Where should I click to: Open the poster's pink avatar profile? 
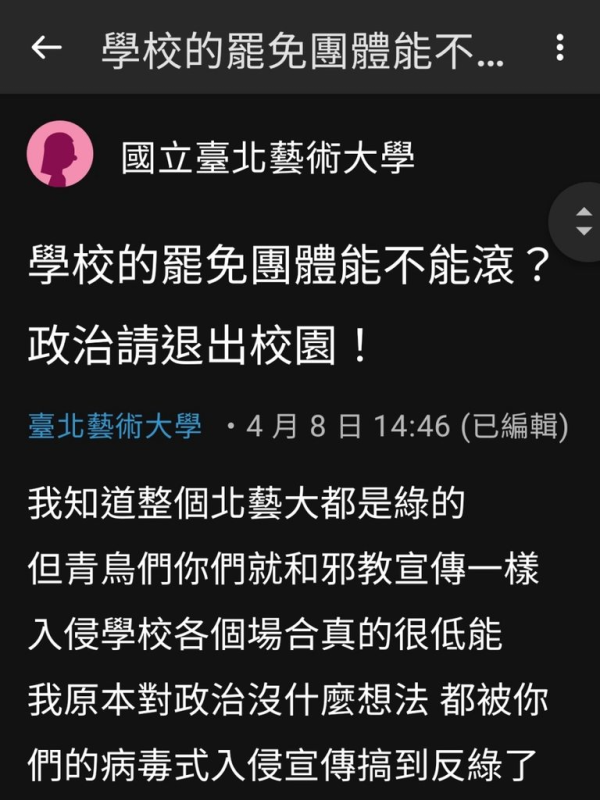pos(59,155)
